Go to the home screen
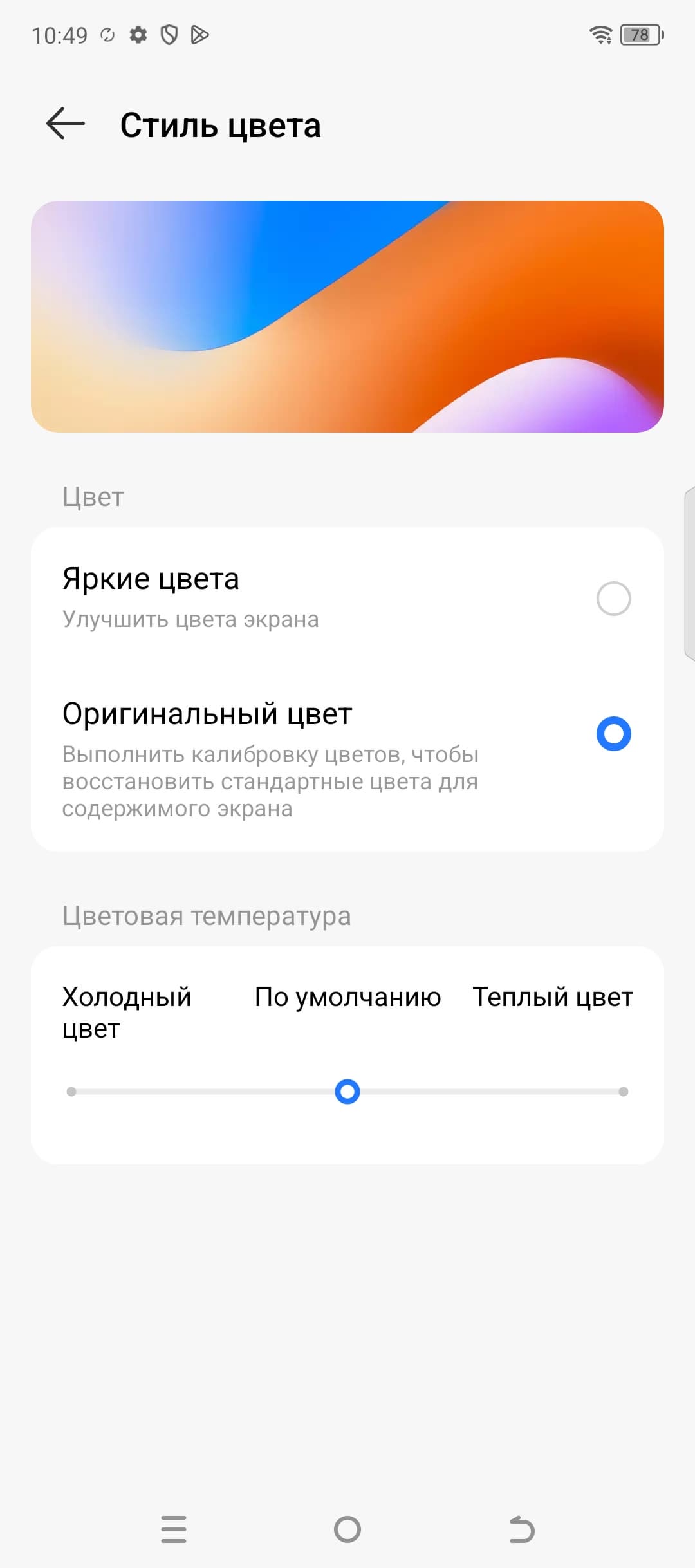 [x=347, y=1529]
